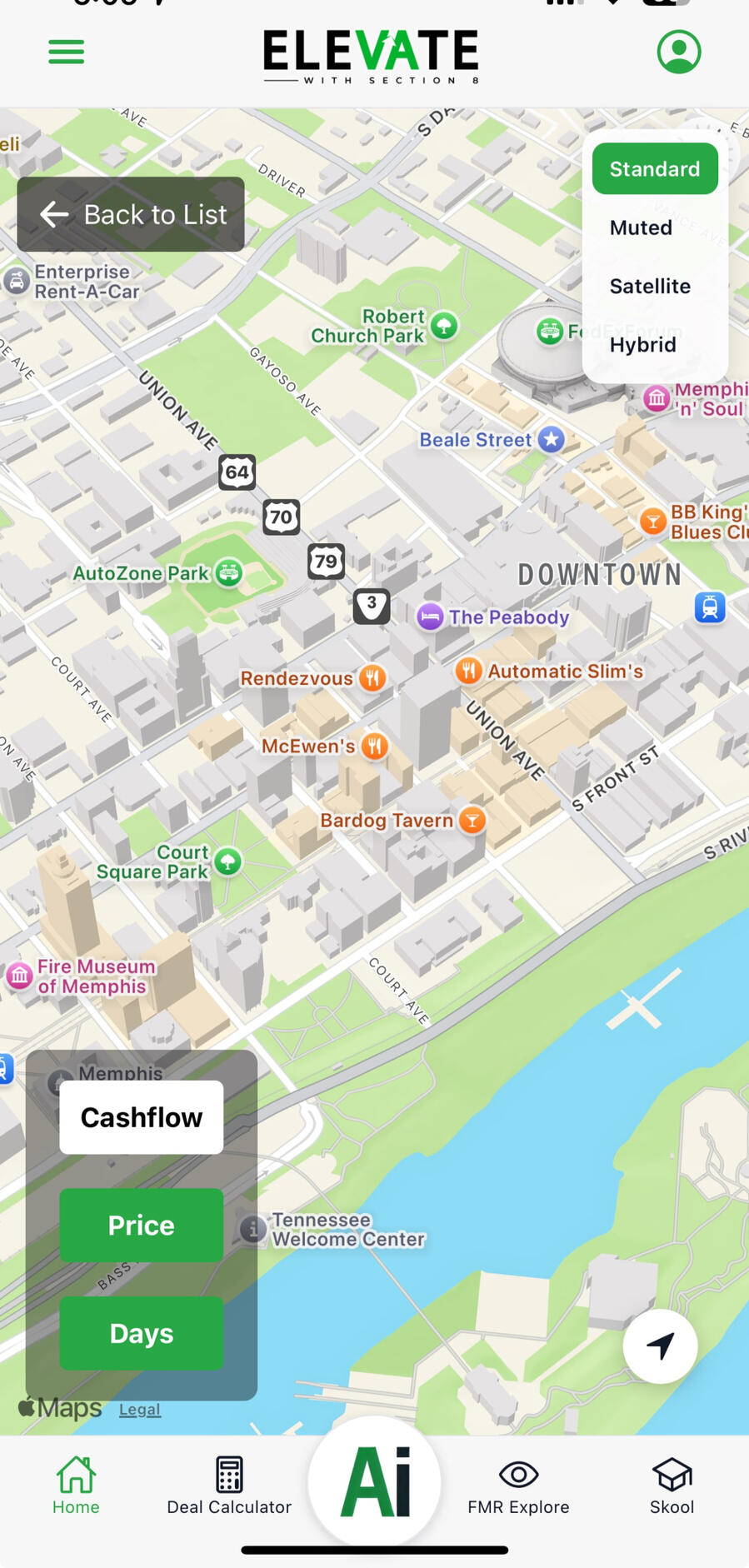Open the user profile icon

pyautogui.click(x=678, y=52)
